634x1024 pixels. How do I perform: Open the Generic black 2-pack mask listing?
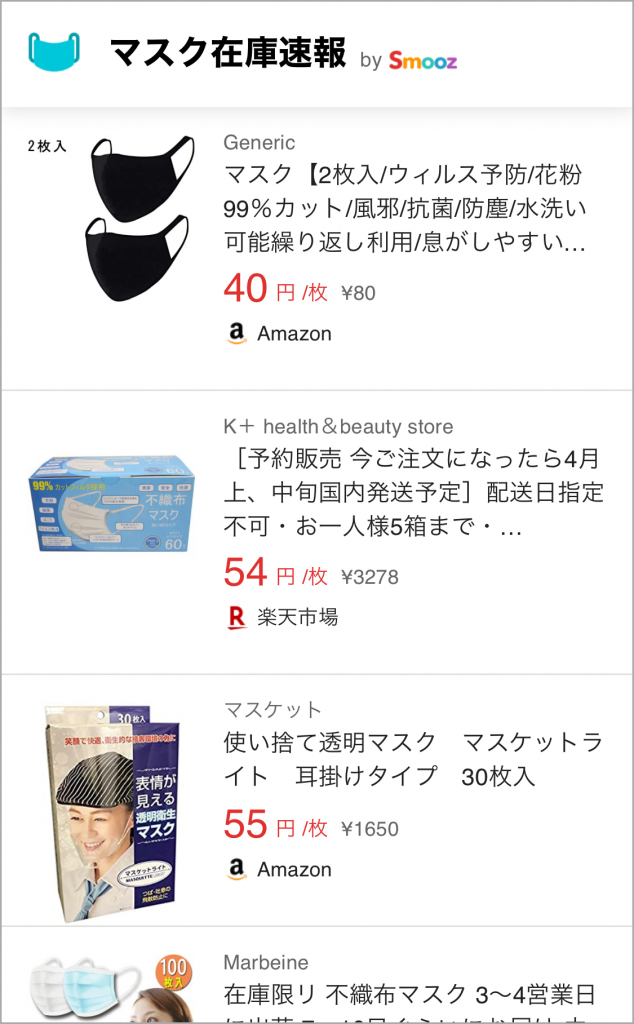(x=405, y=208)
